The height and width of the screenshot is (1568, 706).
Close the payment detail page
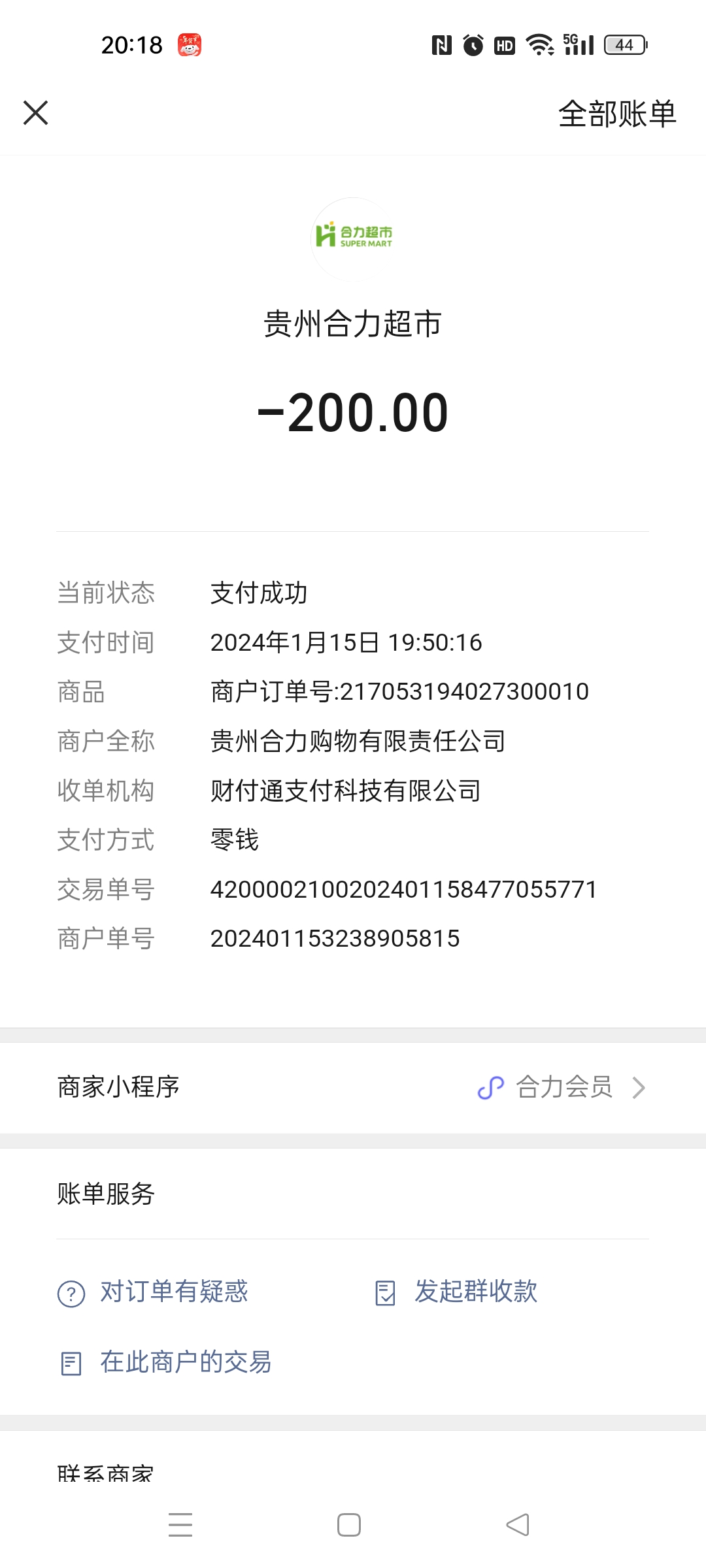tap(36, 113)
